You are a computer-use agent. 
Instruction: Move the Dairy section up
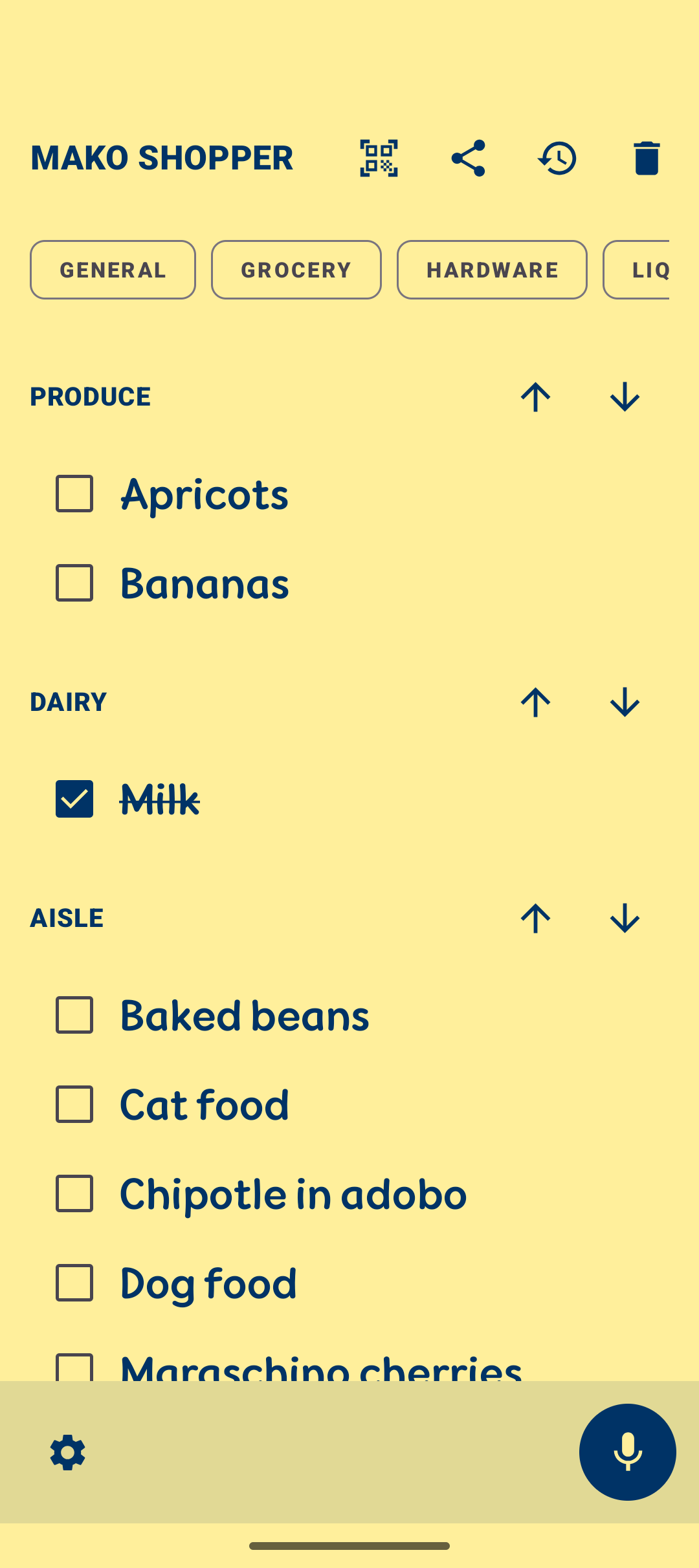point(535,702)
